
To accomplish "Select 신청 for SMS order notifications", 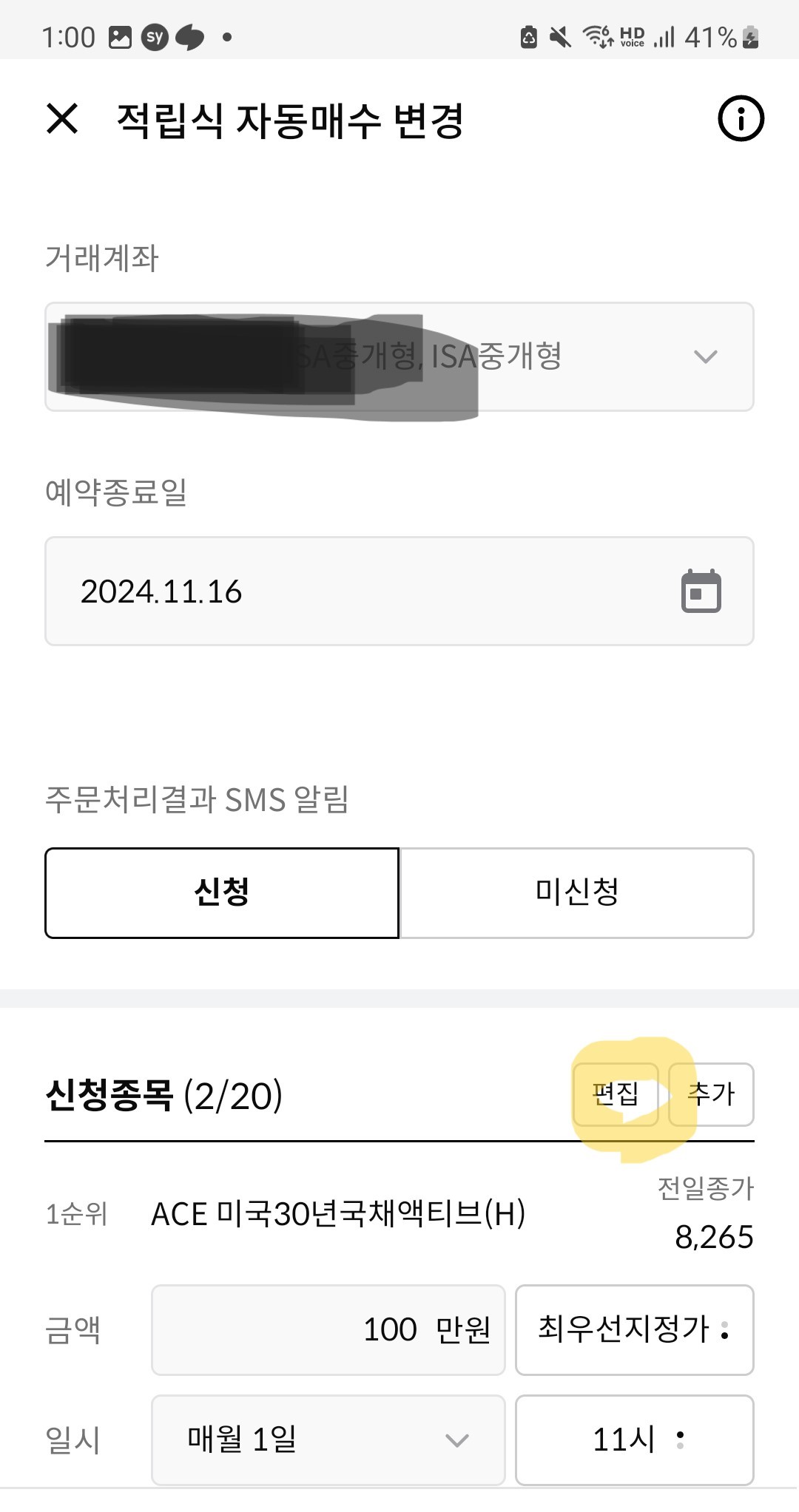I will (x=222, y=892).
